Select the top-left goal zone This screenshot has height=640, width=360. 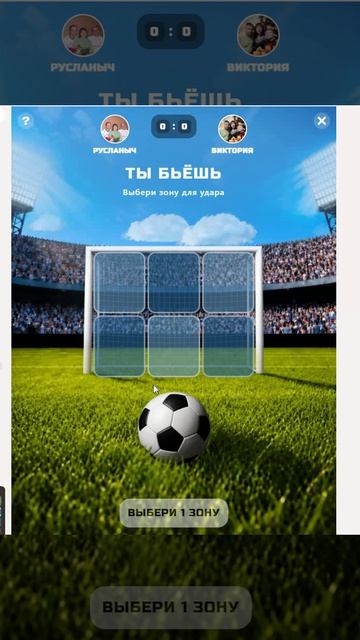pyautogui.click(x=120, y=282)
